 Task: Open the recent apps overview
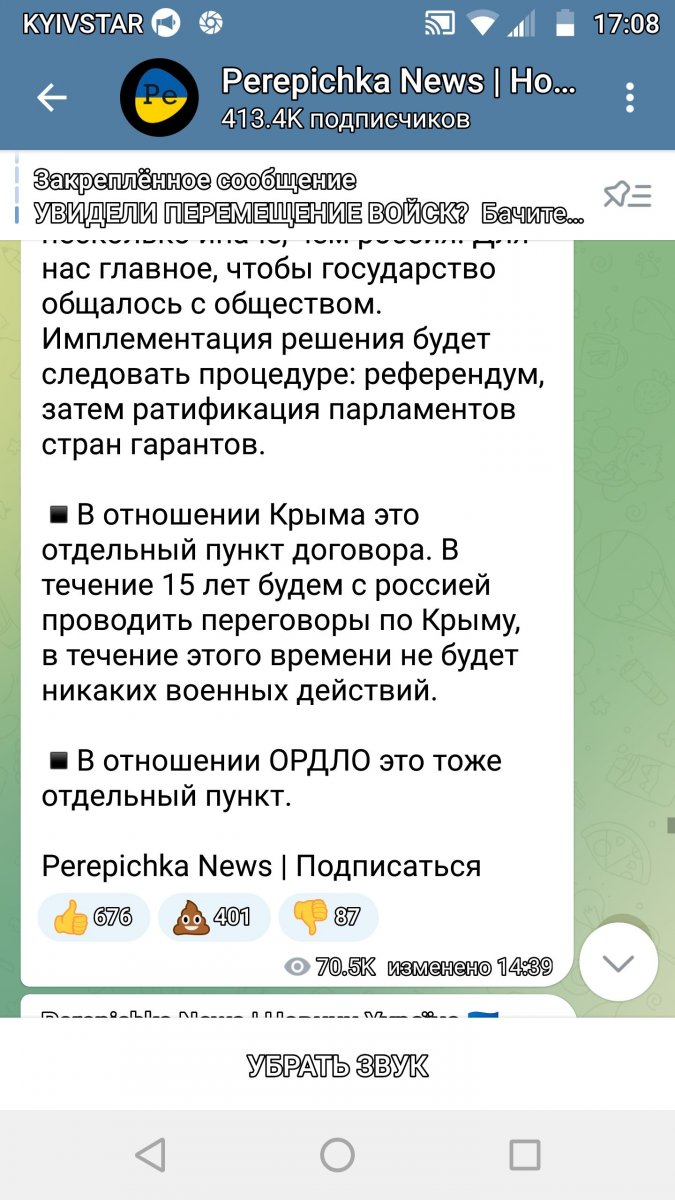[x=524, y=1155]
